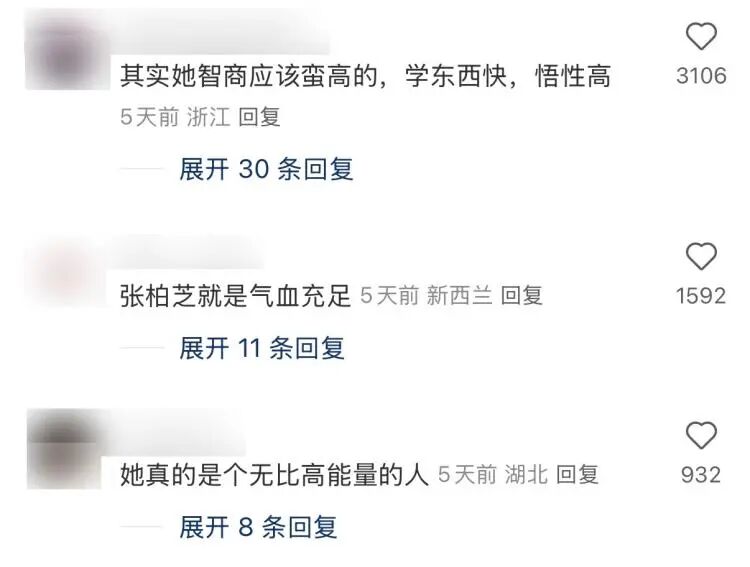This screenshot has width=750, height=567.
Task: Expand 展开 30 条回复
Action: [x=266, y=170]
